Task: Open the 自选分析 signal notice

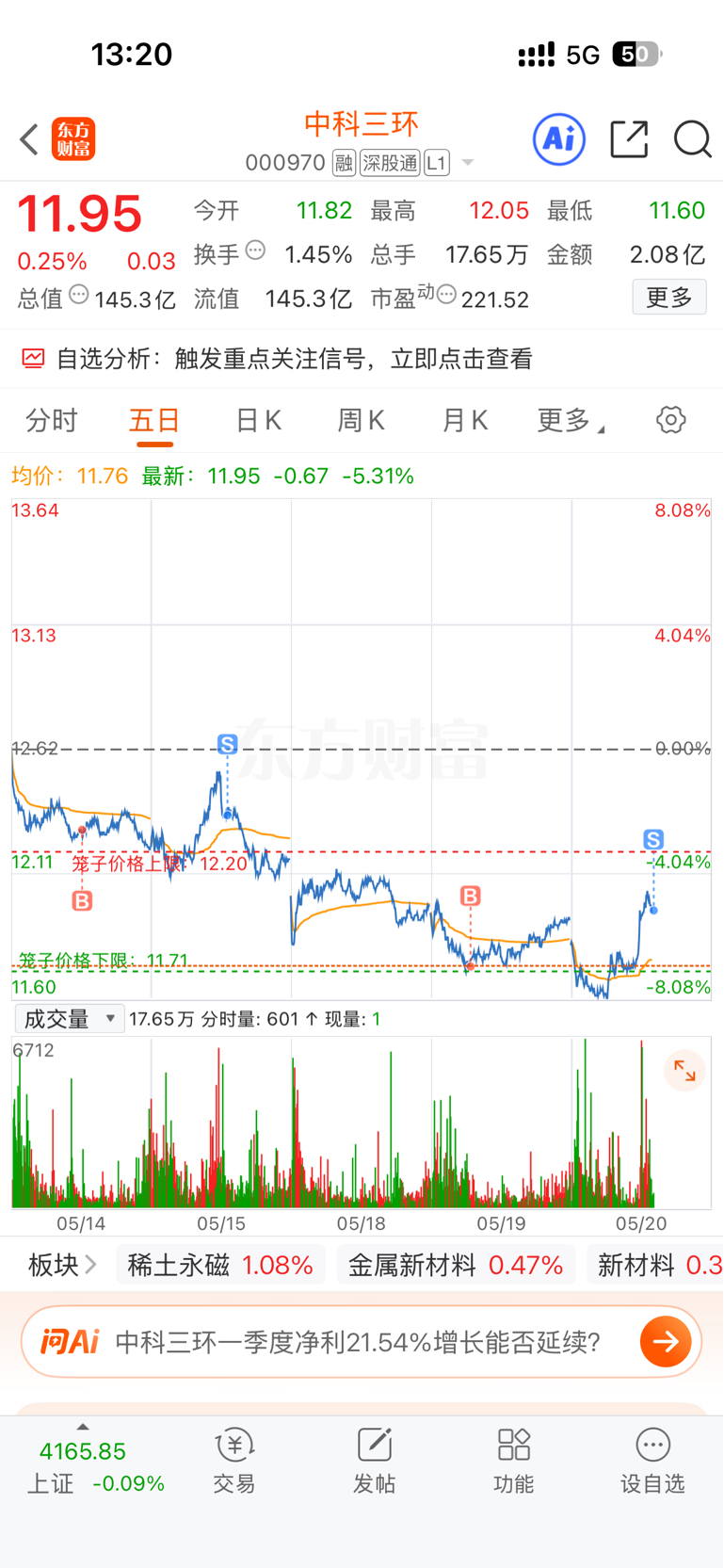Action: click(362, 359)
